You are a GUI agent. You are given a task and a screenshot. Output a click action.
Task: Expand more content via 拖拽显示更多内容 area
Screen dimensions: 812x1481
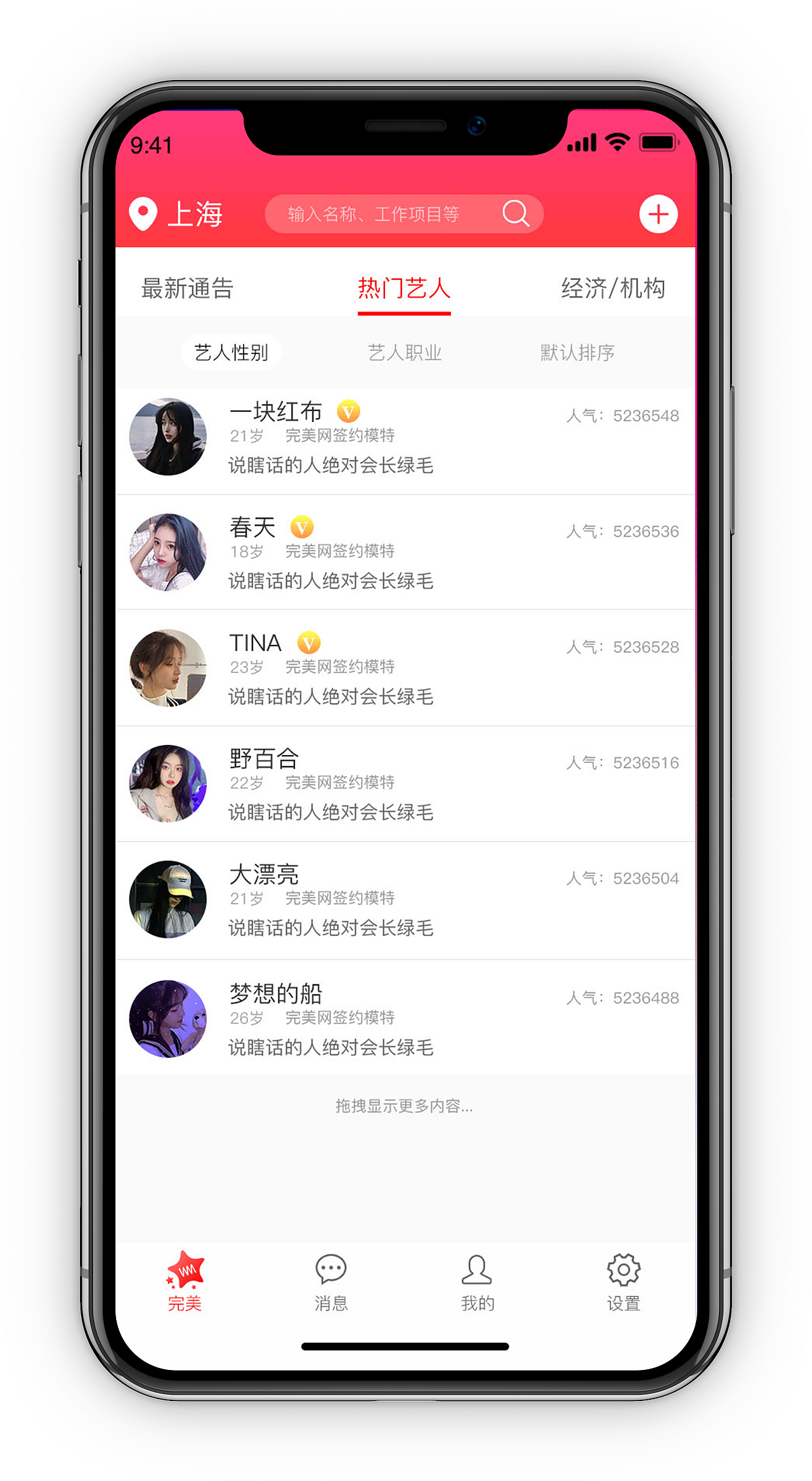(x=405, y=1106)
